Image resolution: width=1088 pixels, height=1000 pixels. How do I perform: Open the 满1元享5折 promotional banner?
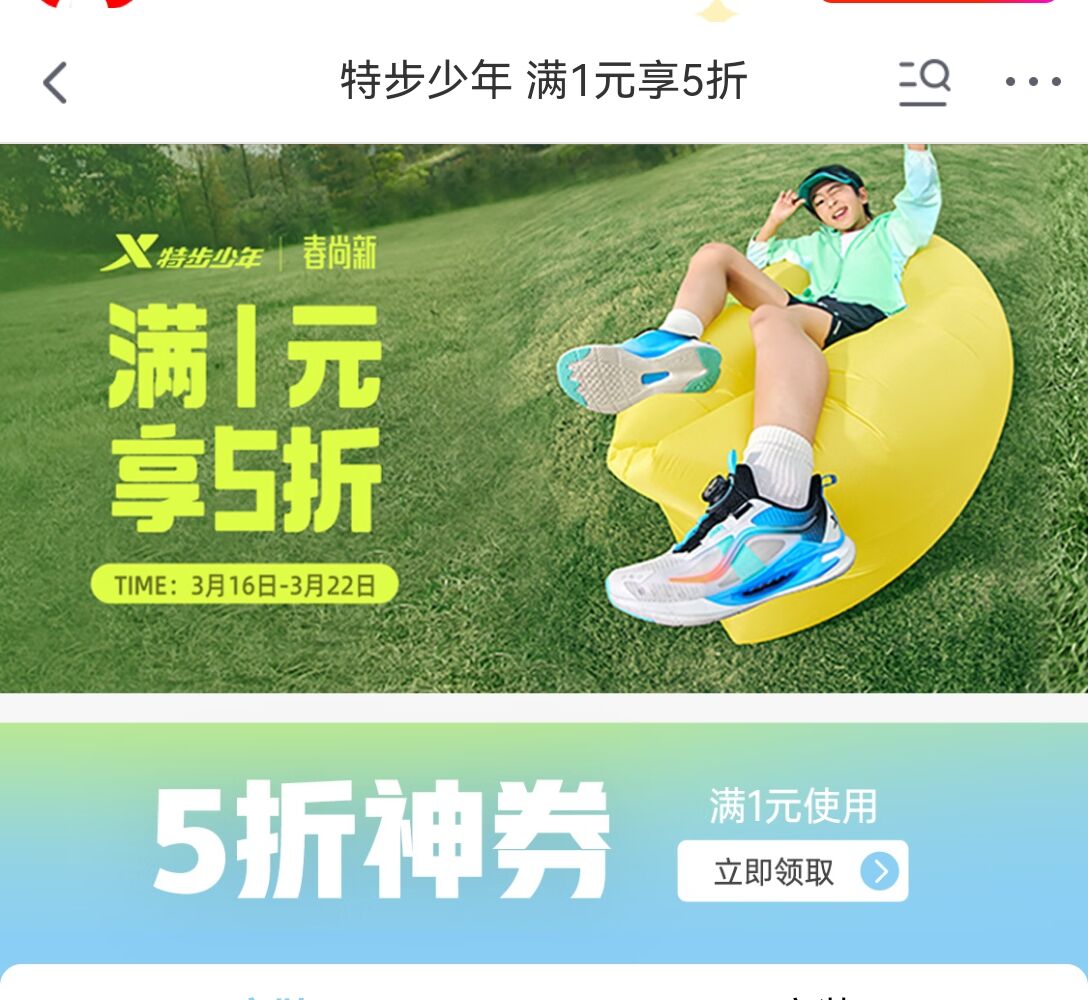543,418
